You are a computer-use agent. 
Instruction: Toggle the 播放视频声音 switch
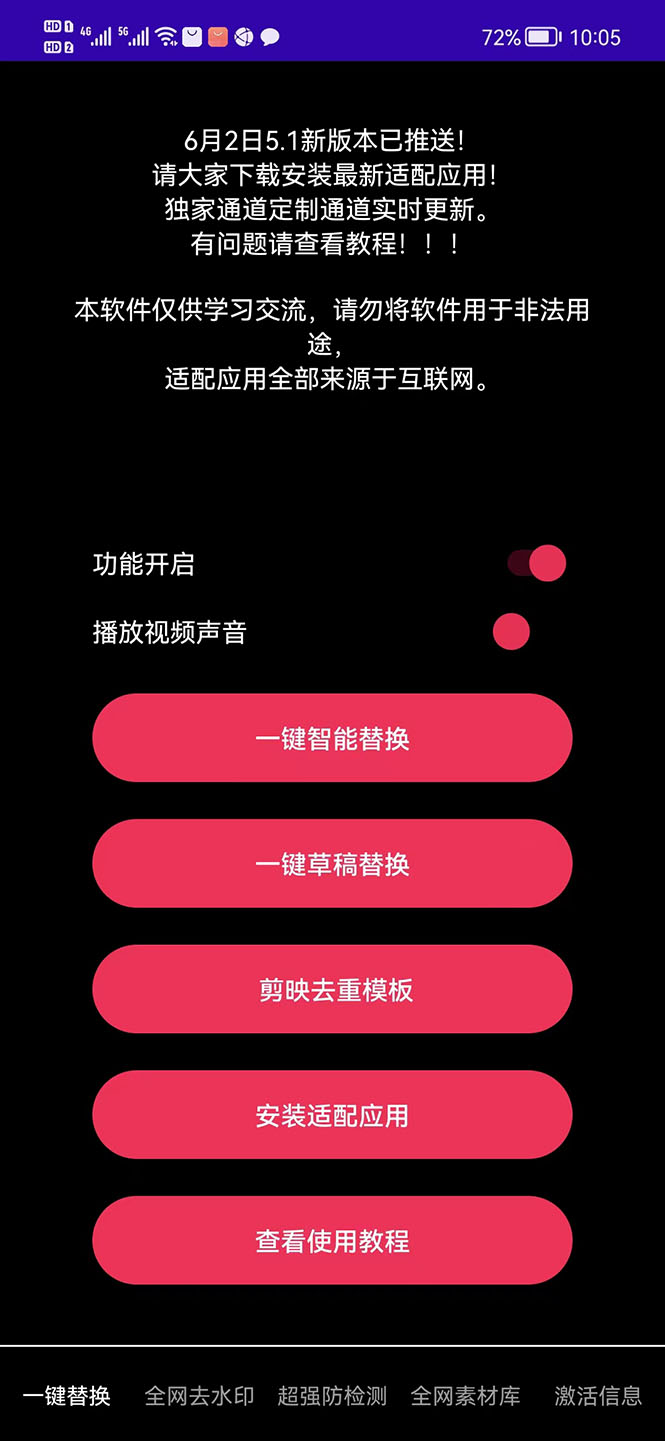(x=512, y=632)
